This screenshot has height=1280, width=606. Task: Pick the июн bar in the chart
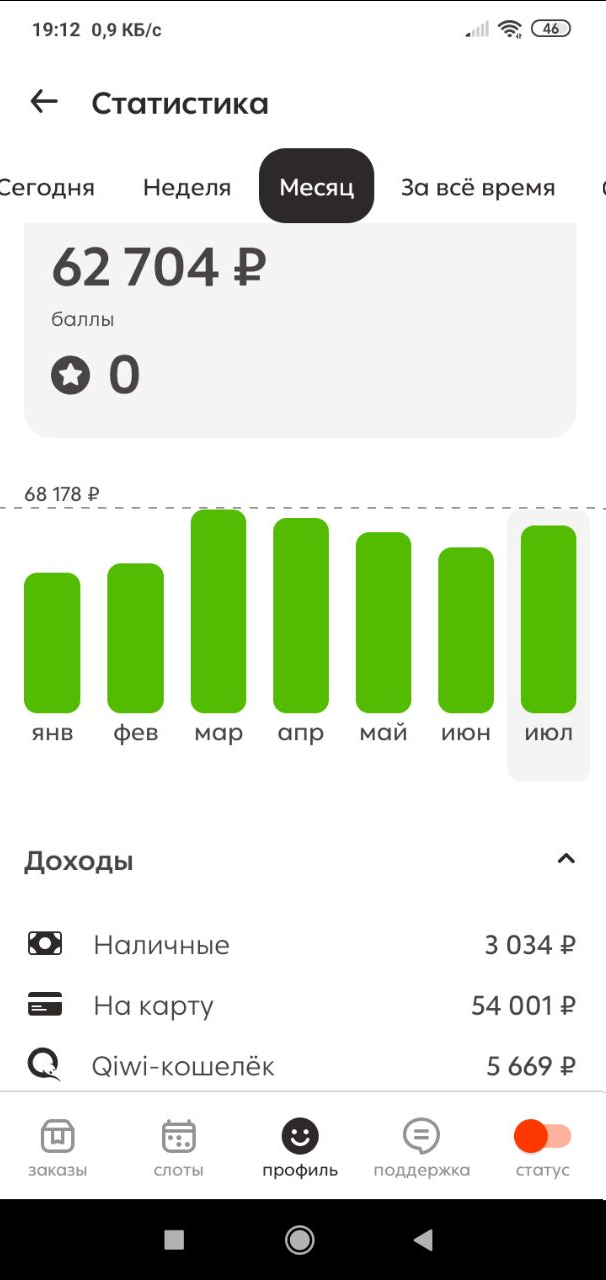[466, 630]
